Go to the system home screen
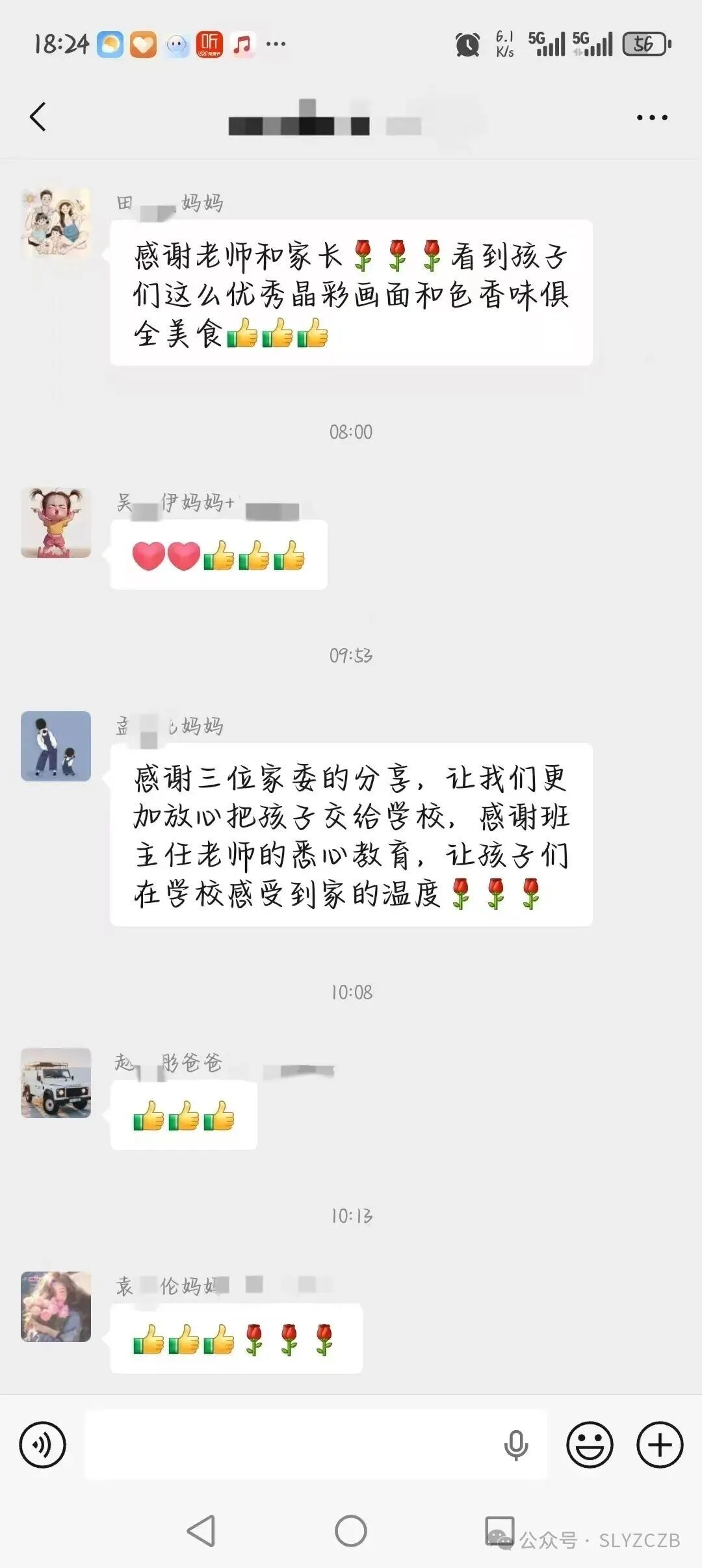This screenshot has width=702, height=1568. click(351, 1531)
